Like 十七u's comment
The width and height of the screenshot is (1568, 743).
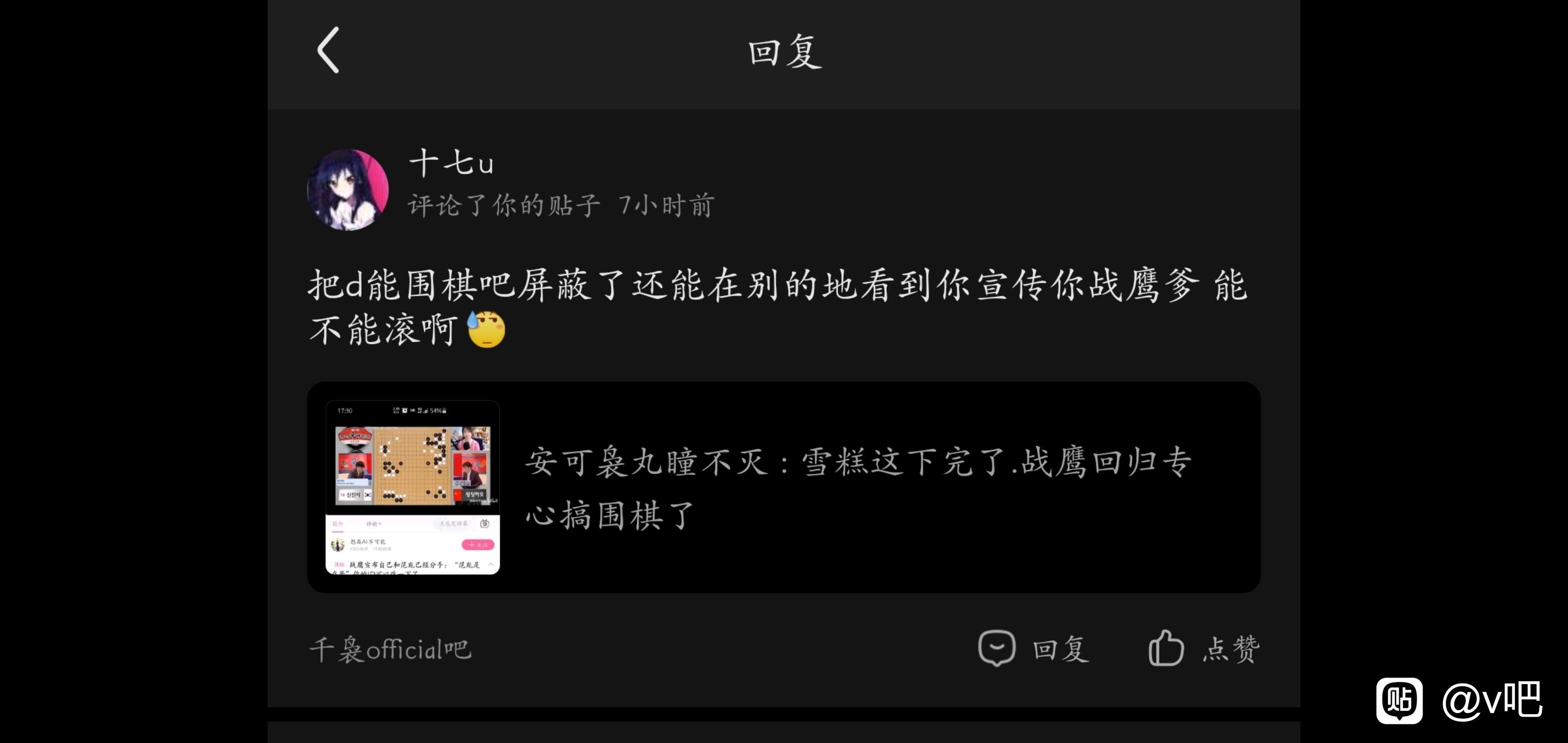point(1203,648)
